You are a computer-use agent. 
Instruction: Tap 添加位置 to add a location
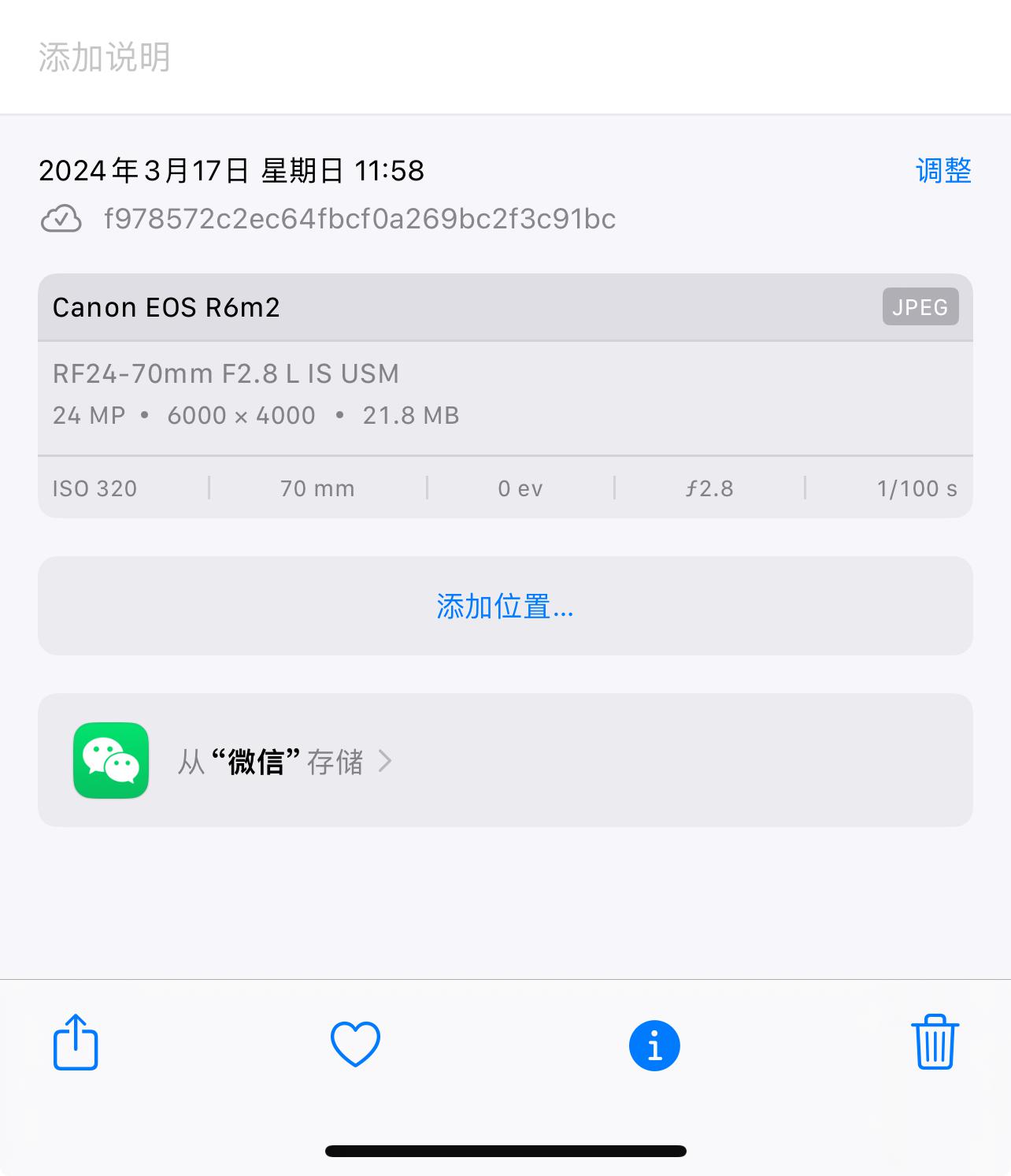pyautogui.click(x=505, y=607)
